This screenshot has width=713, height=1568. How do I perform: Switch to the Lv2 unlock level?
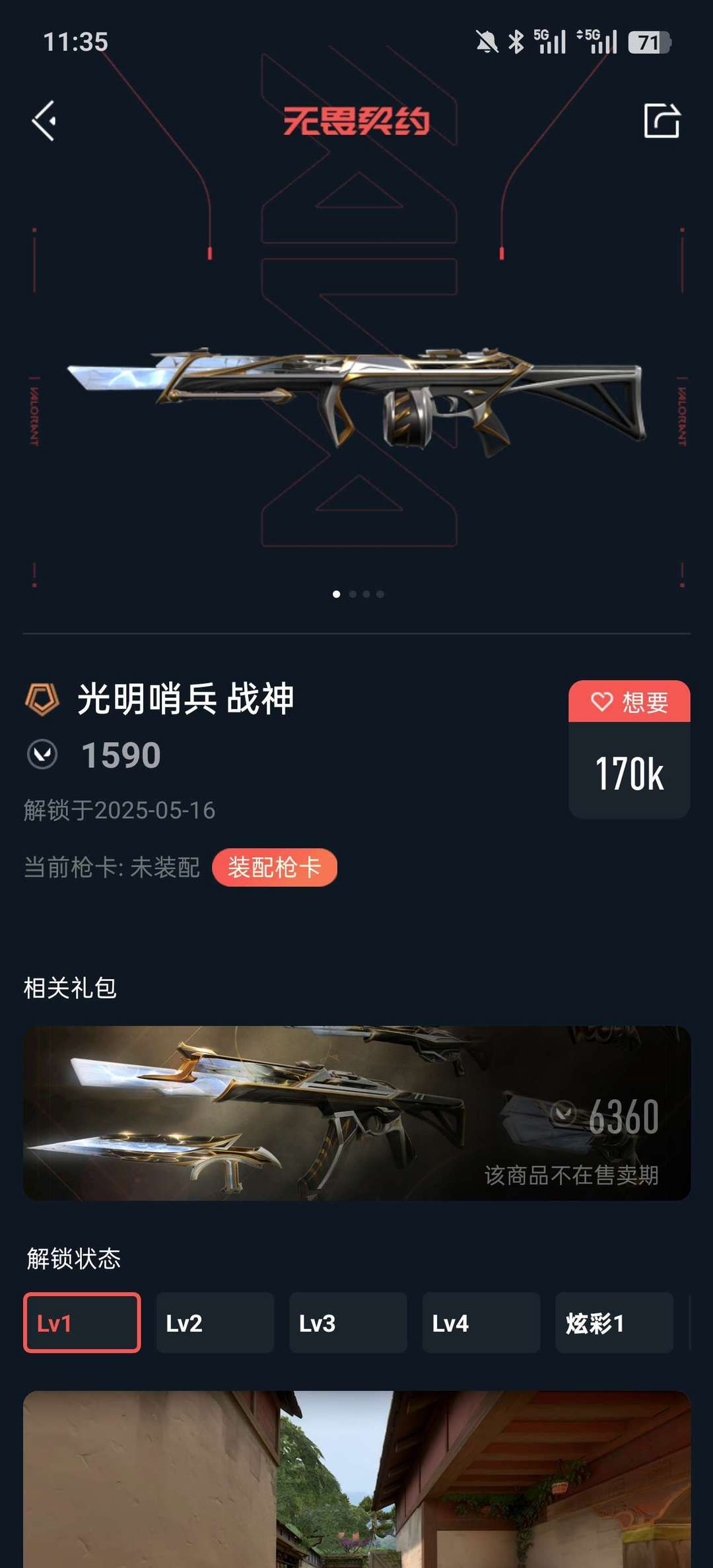pos(215,1322)
